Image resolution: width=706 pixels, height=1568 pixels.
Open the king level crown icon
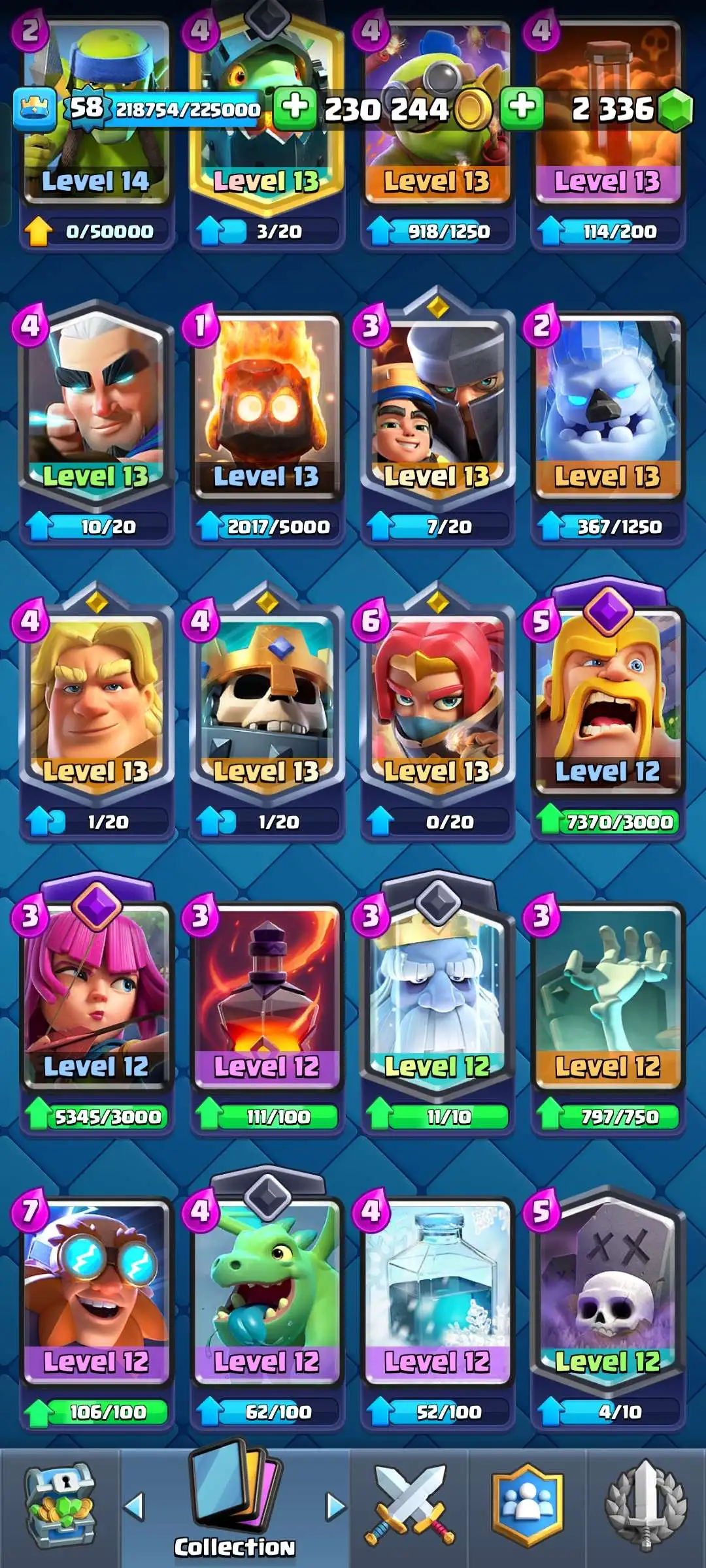(34, 108)
